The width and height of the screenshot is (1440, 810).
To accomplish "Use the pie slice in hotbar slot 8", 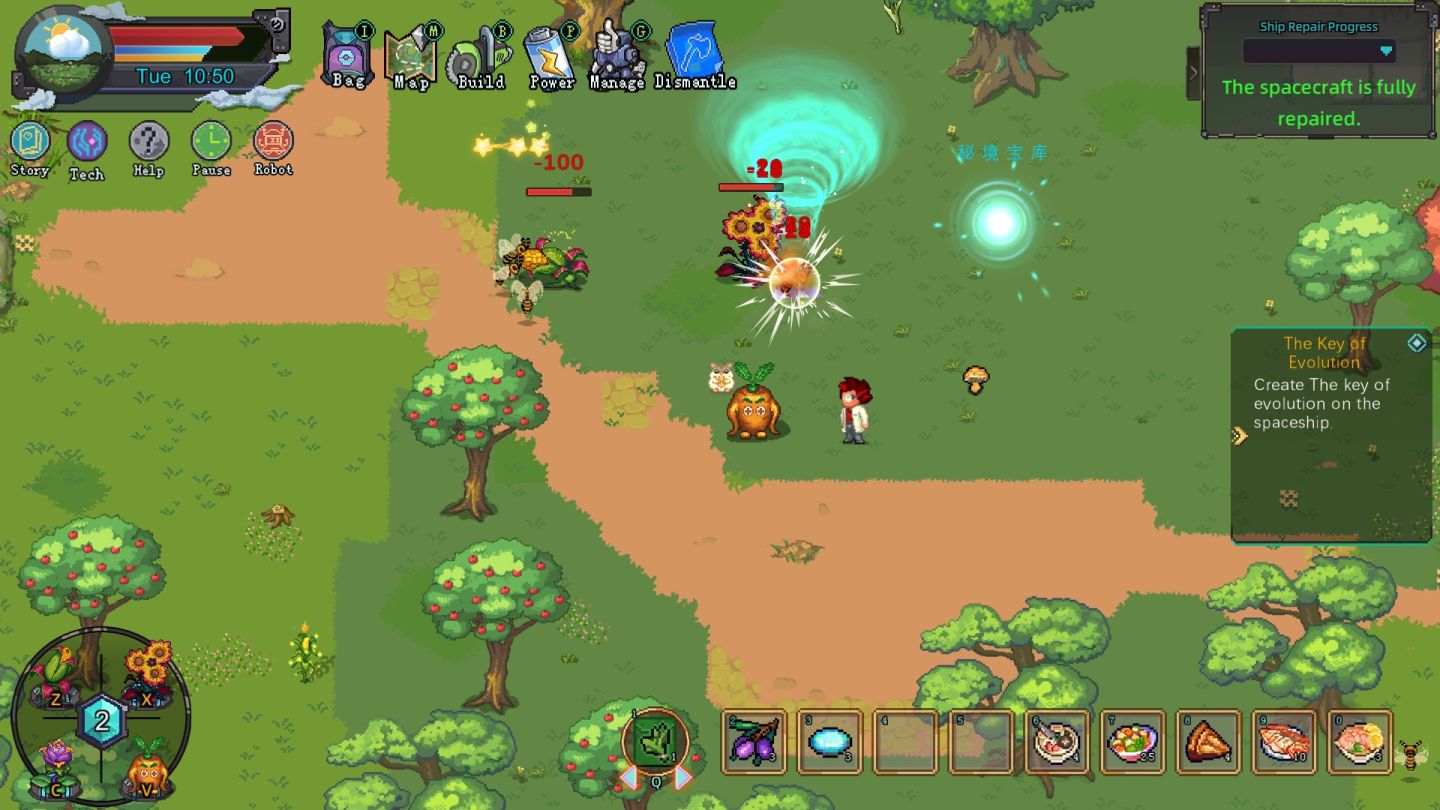I will pos(1209,742).
